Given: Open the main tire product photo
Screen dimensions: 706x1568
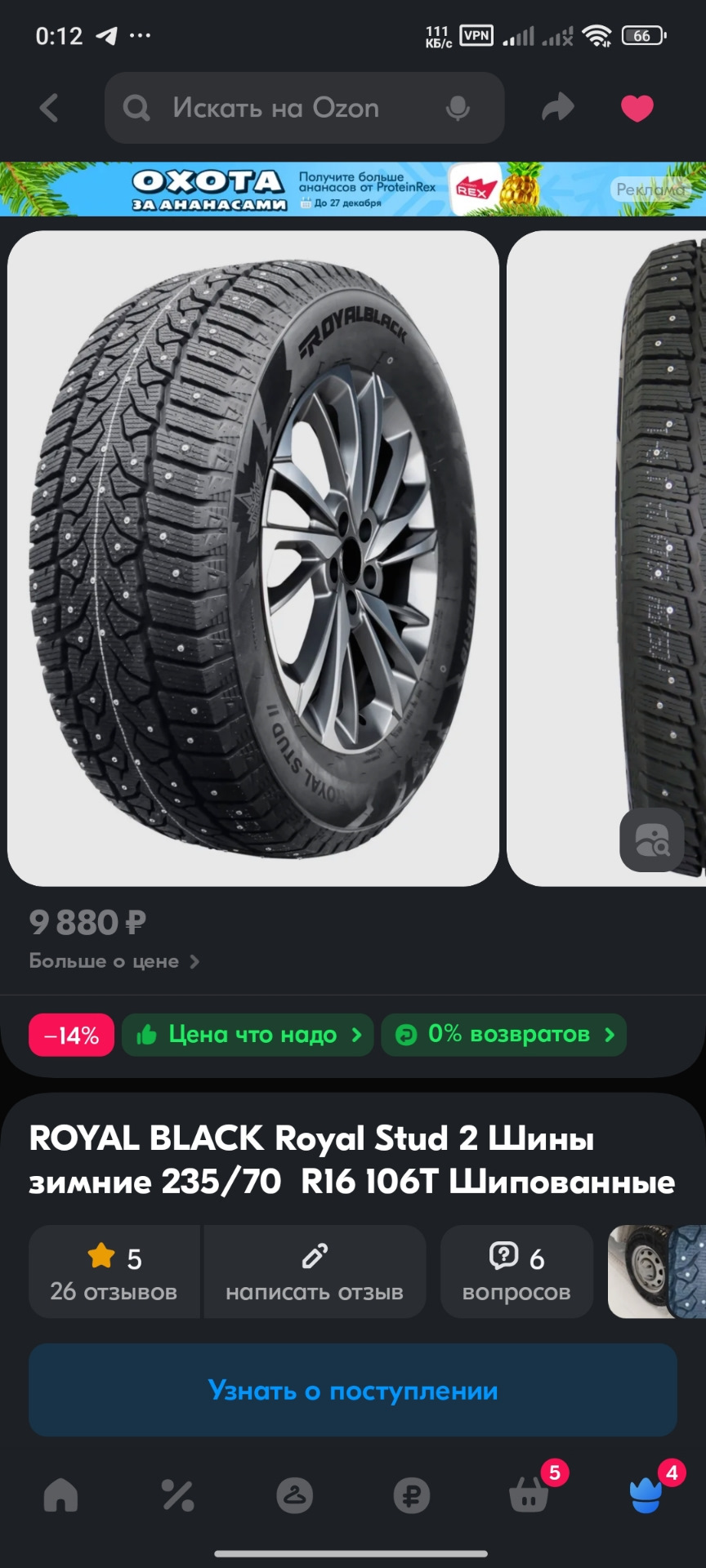Looking at the screenshot, I should coord(253,559).
